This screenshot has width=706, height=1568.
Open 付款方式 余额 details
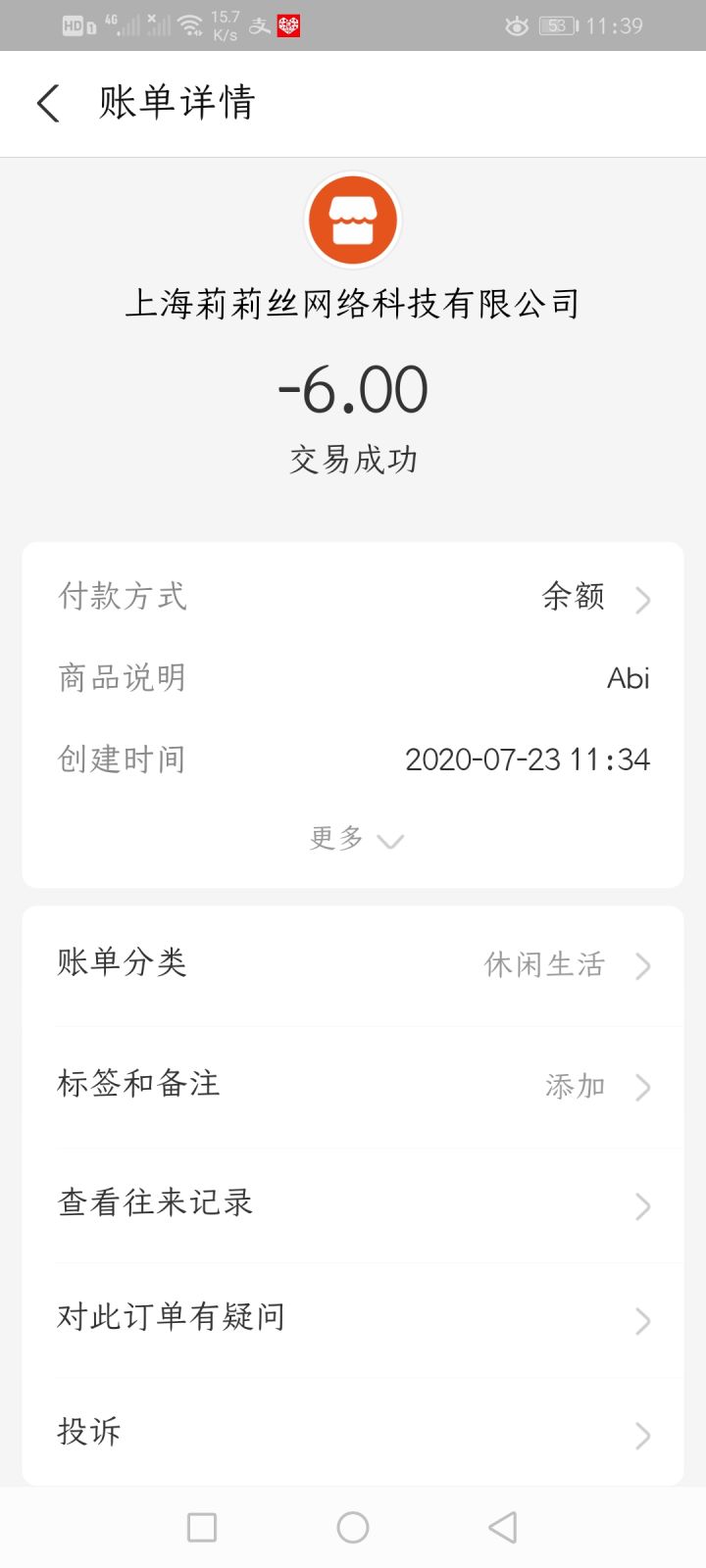tap(353, 597)
